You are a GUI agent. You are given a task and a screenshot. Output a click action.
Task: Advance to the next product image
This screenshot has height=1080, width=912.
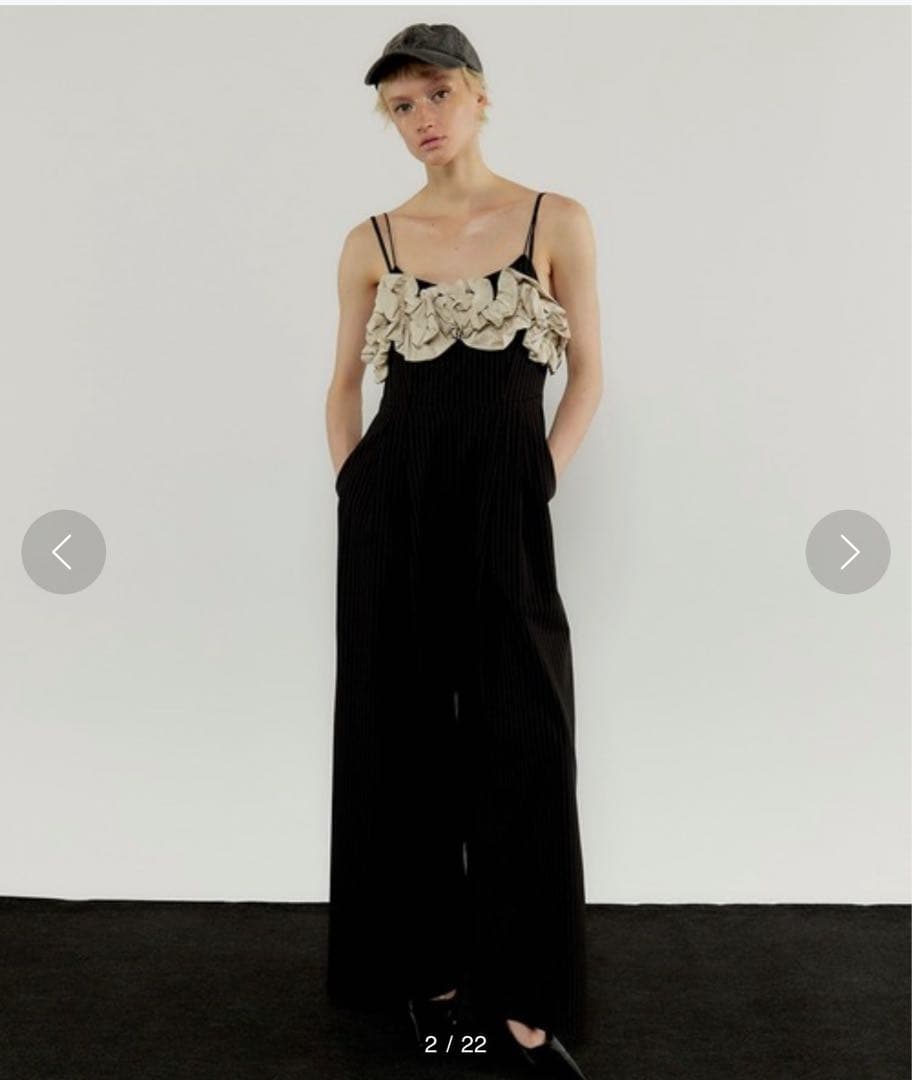[x=847, y=552]
